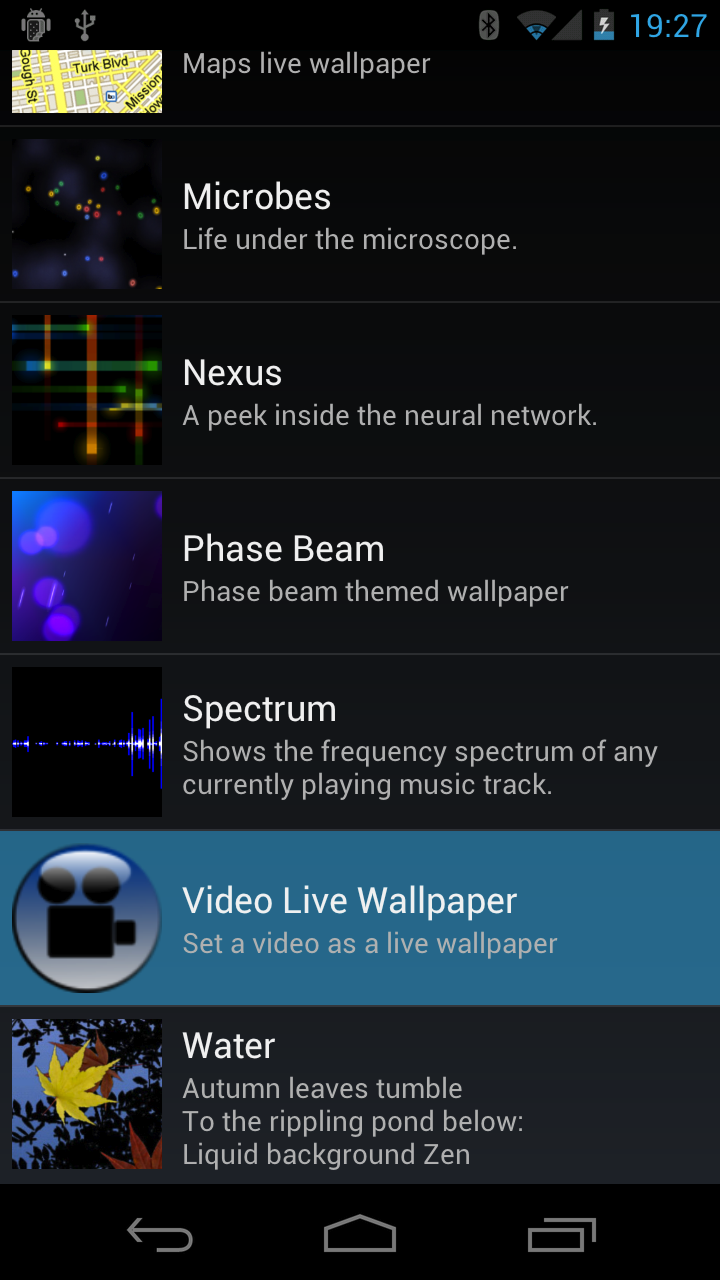This screenshot has width=720, height=1280.
Task: Open the Spectrum music wallpaper
Action: (x=360, y=743)
